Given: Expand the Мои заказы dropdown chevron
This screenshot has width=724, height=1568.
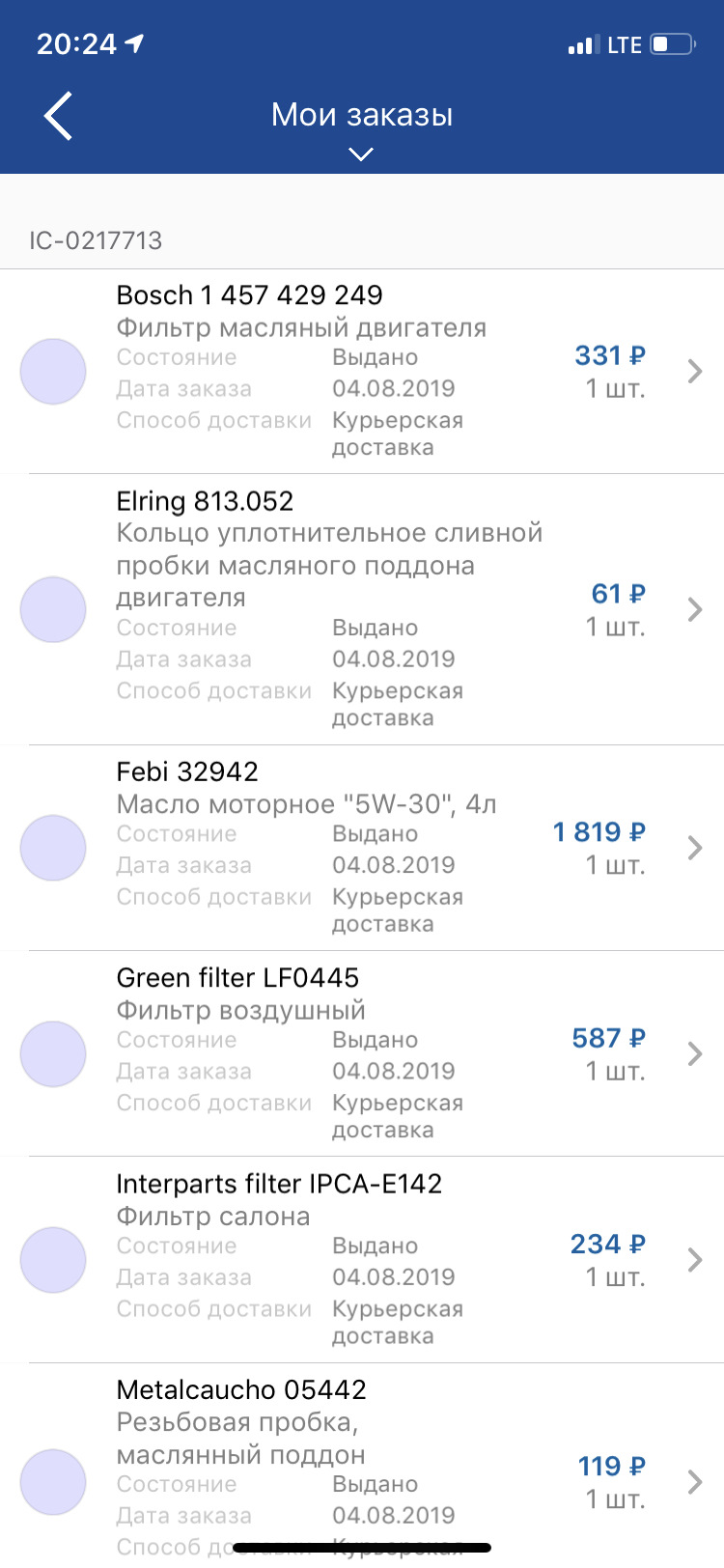Looking at the screenshot, I should click(x=361, y=154).
